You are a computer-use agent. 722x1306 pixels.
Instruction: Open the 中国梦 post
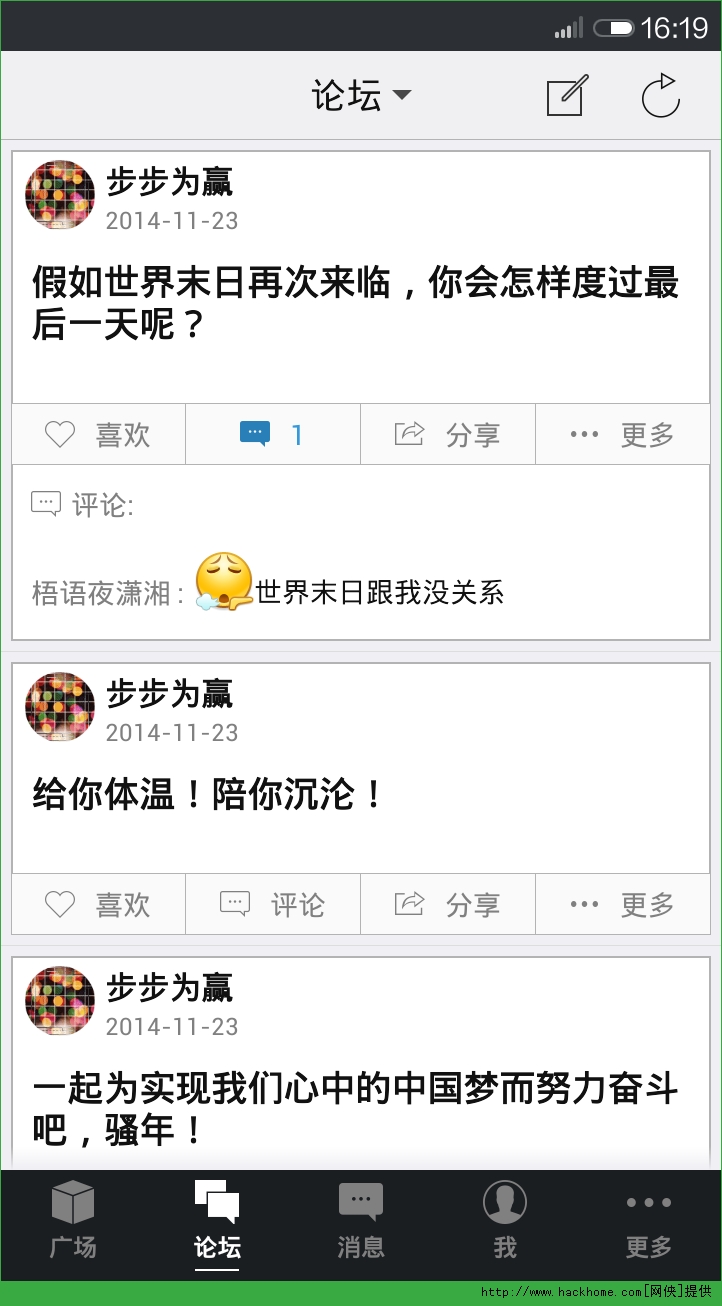point(355,1110)
